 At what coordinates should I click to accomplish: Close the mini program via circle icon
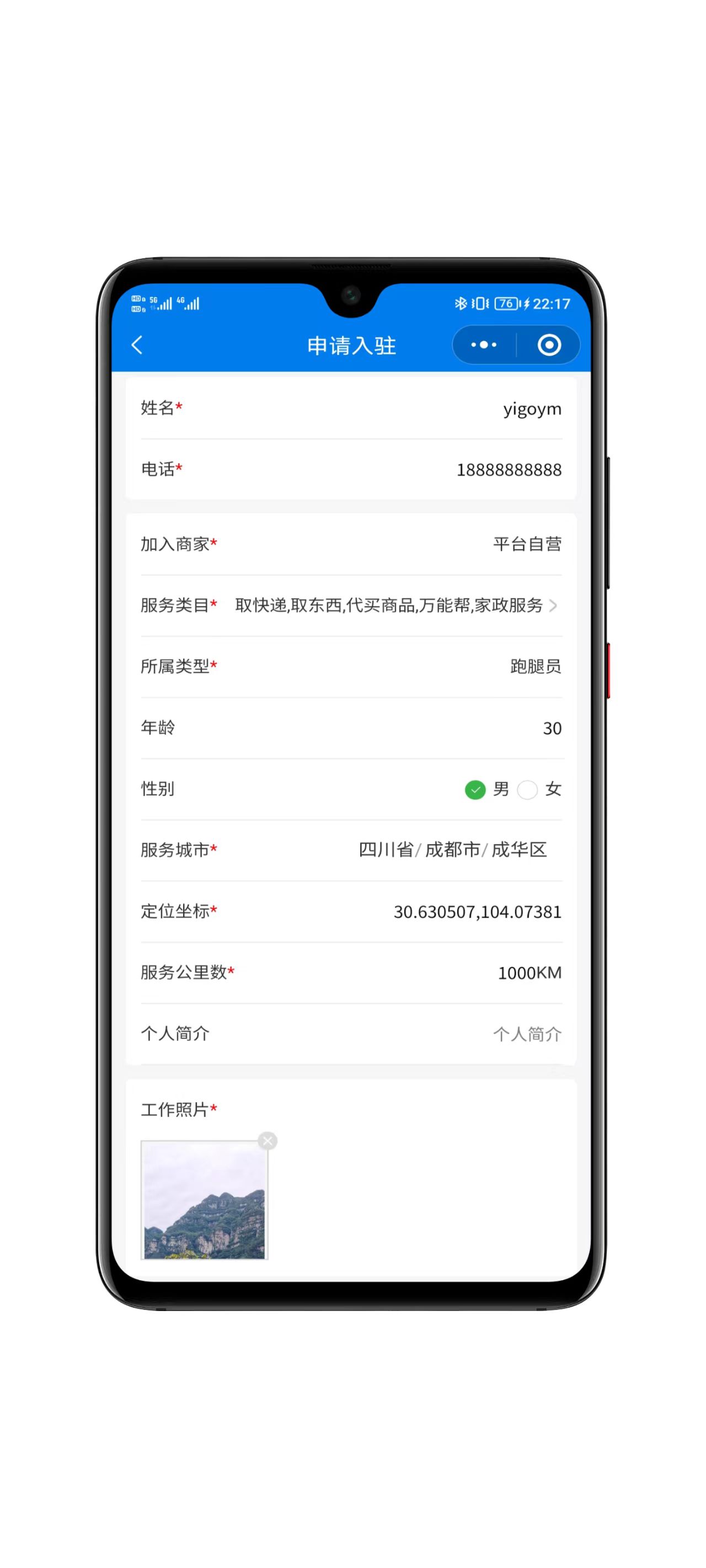coord(549,345)
